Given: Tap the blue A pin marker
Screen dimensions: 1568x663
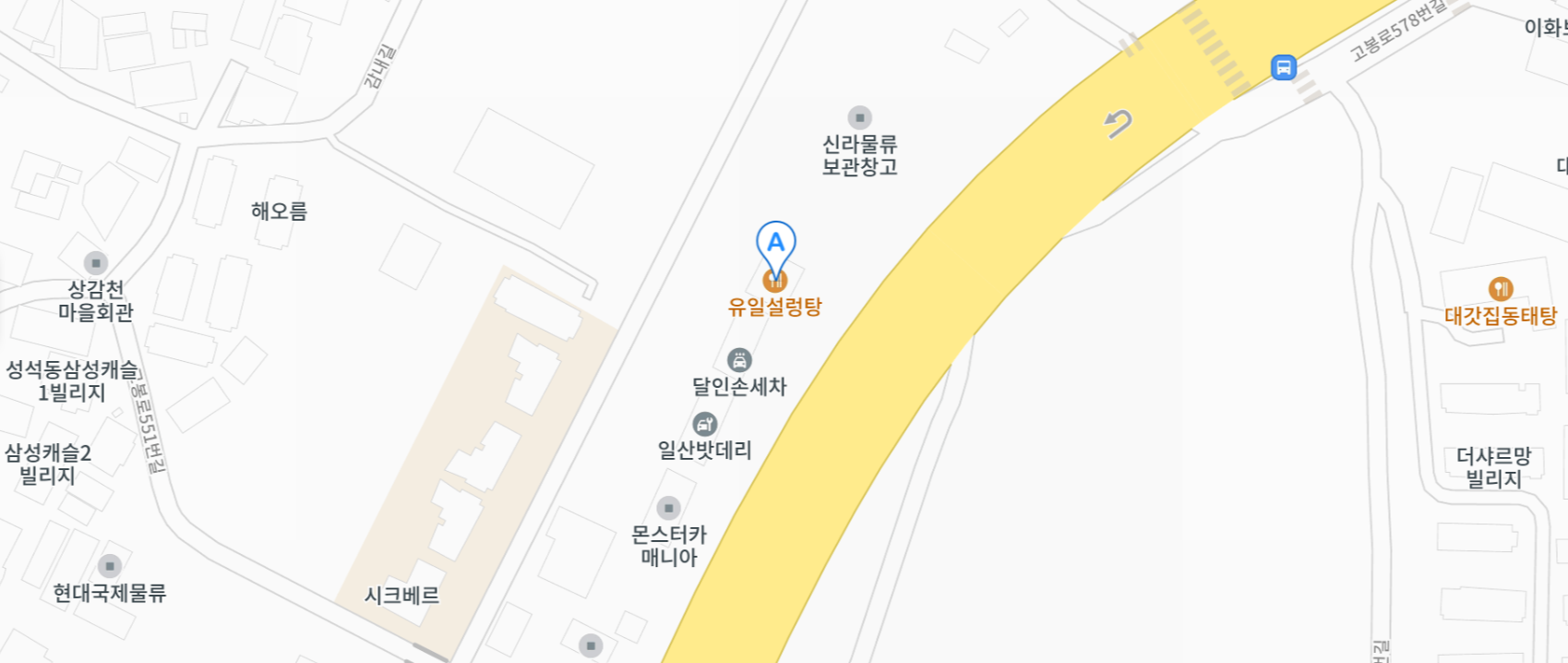Looking at the screenshot, I should point(776,247).
